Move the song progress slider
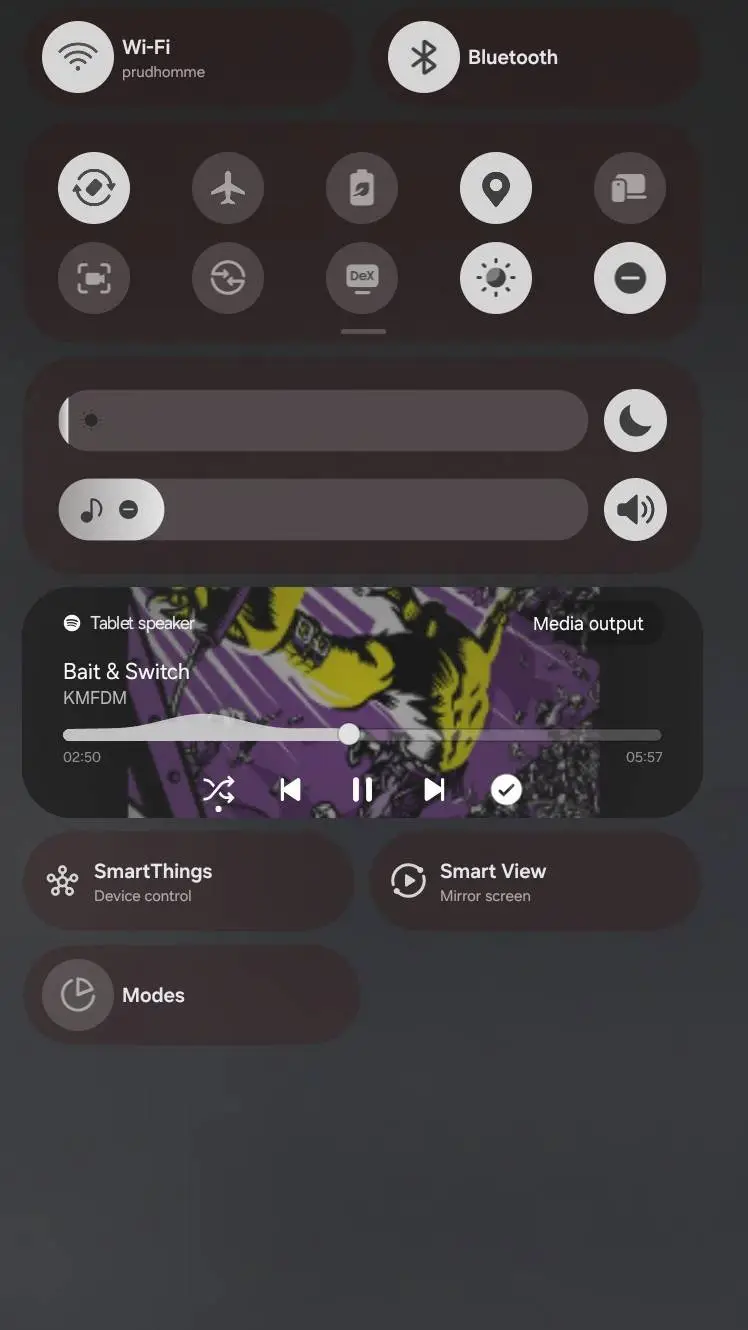The height and width of the screenshot is (1330, 748). click(349, 734)
